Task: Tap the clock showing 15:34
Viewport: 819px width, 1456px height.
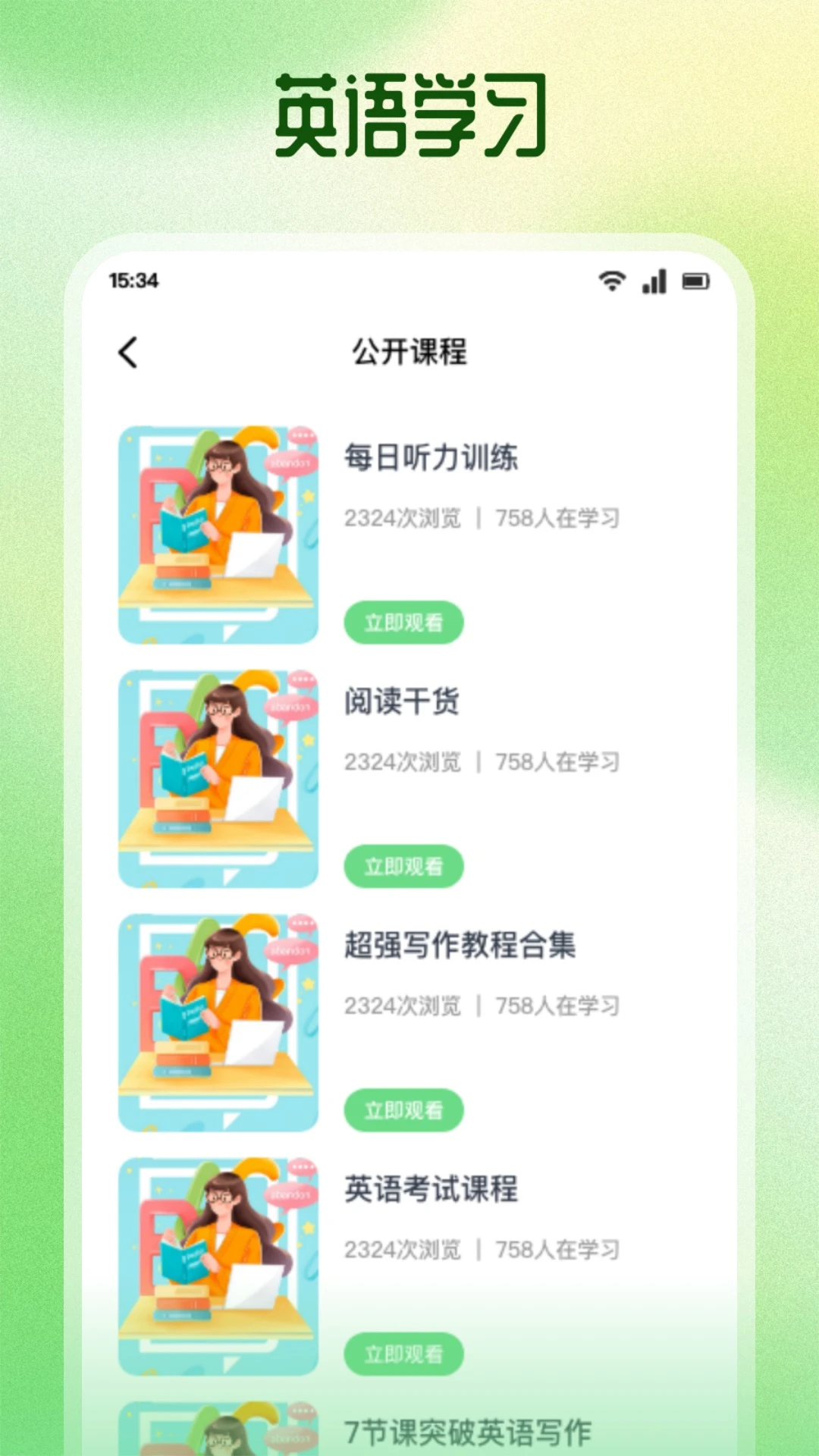Action: point(133,281)
